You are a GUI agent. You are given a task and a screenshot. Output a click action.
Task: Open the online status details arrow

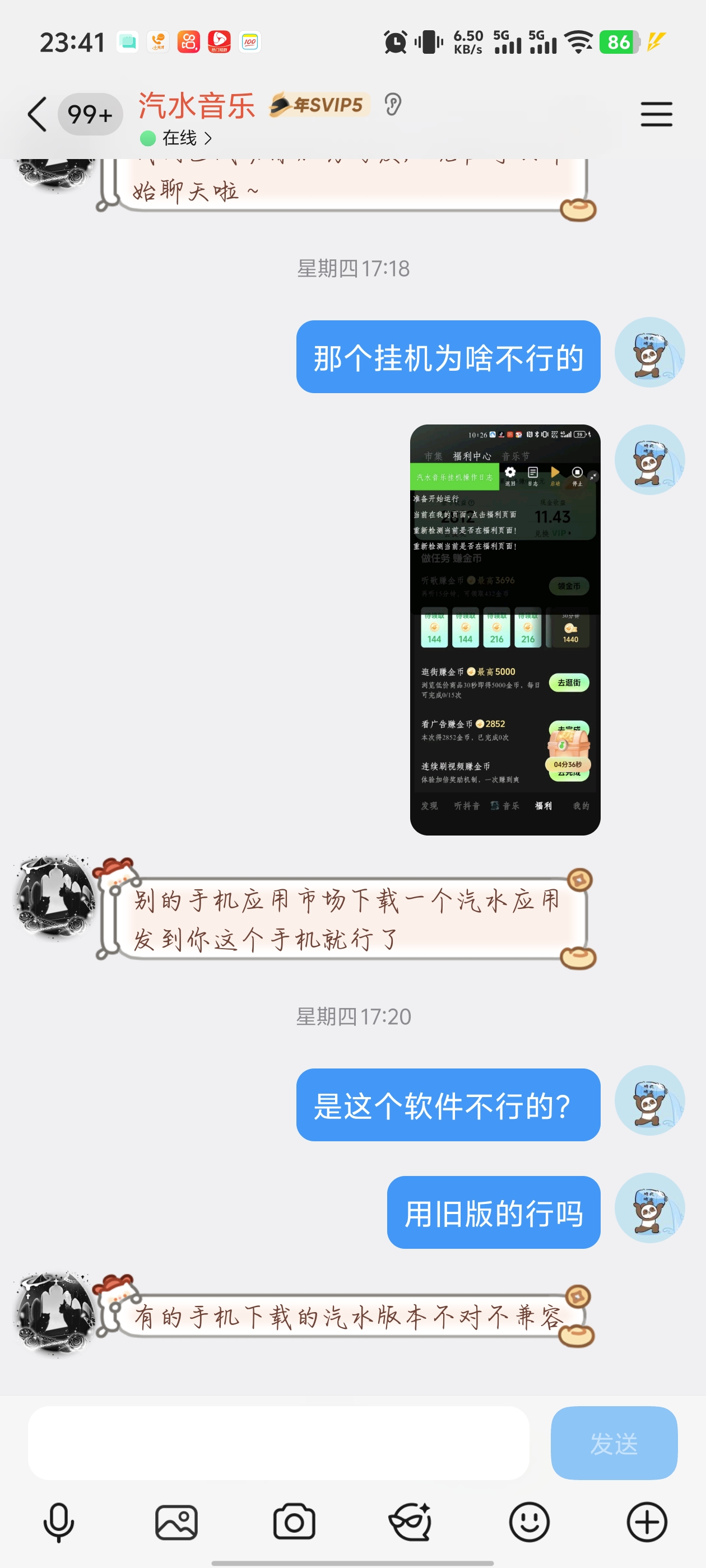[208, 139]
